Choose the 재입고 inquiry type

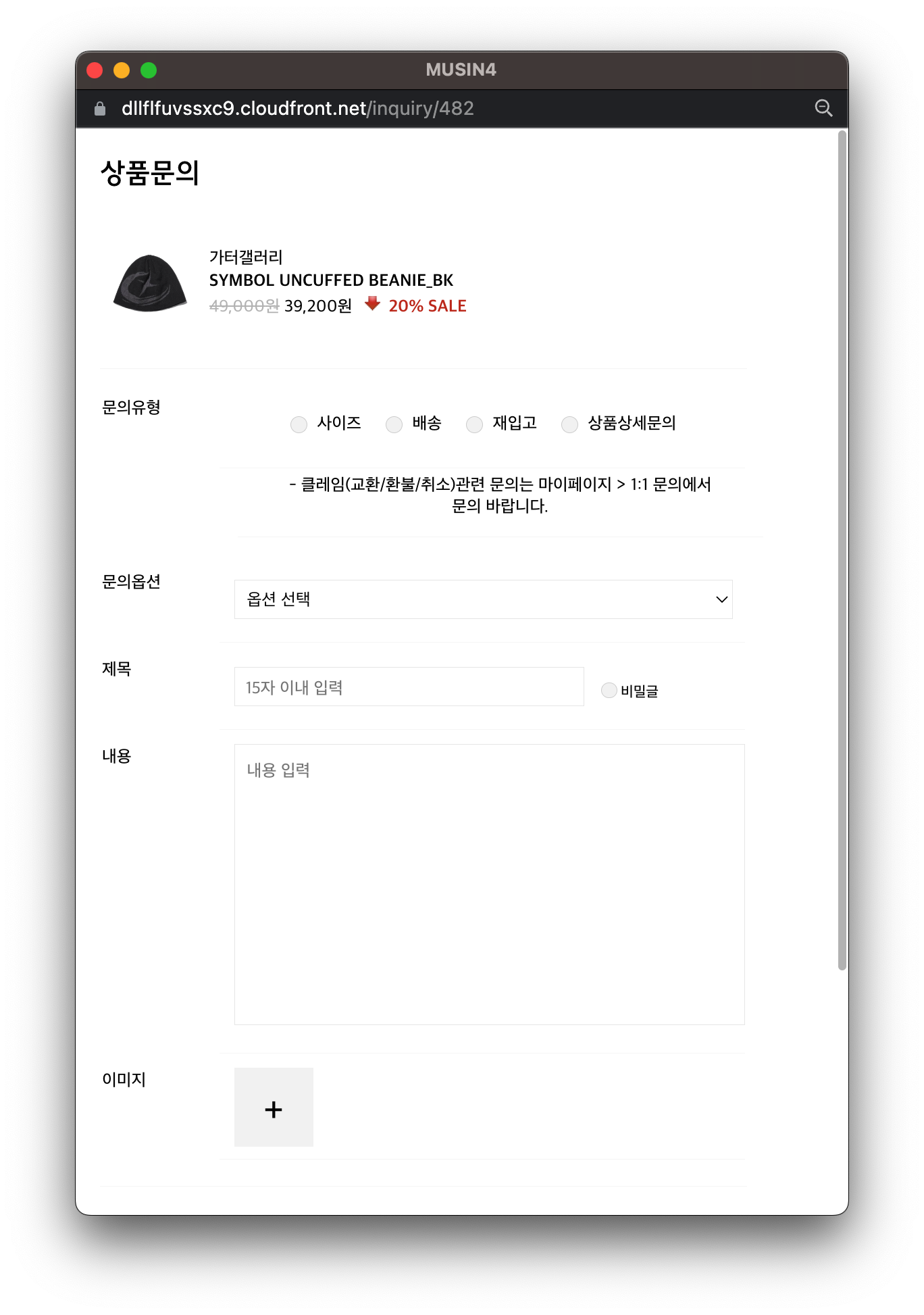[x=475, y=424]
